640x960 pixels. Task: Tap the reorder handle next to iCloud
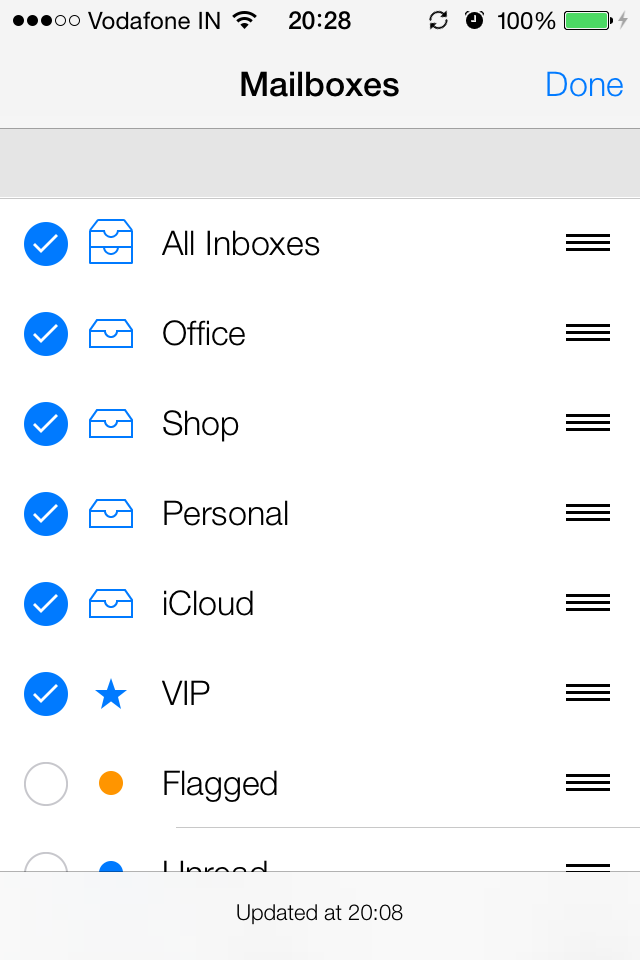coord(587,603)
